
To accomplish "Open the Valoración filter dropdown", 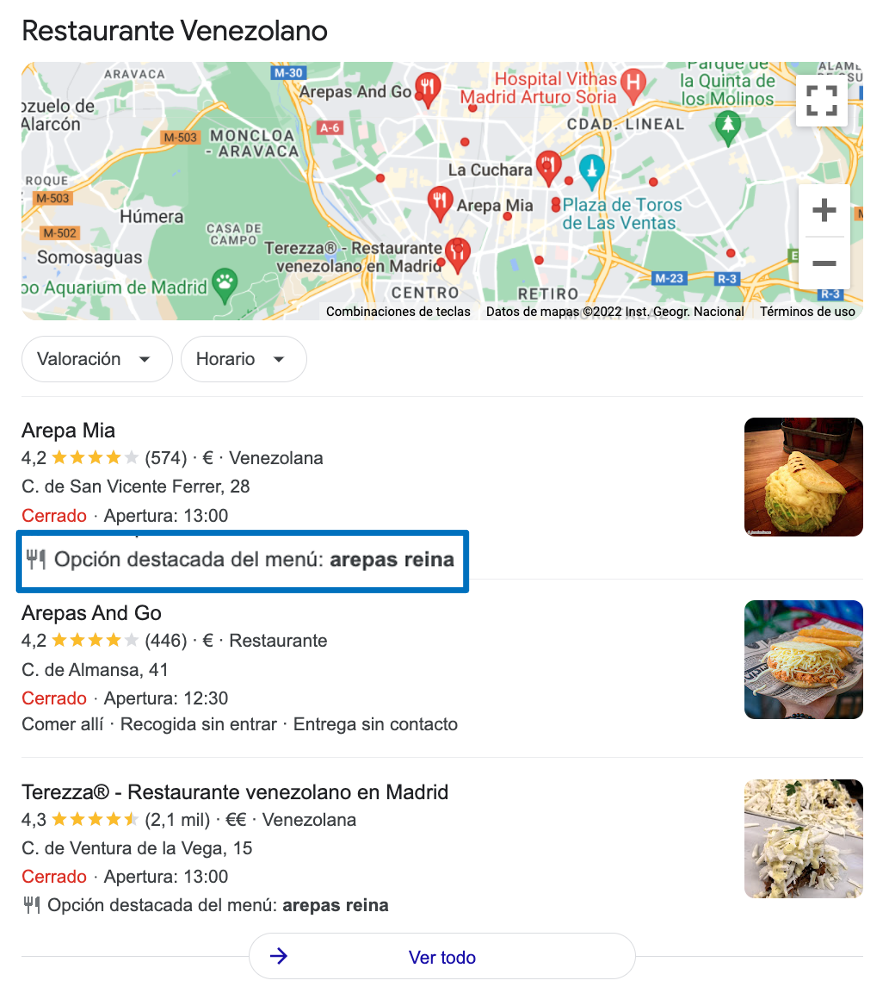I will click(x=96, y=359).
